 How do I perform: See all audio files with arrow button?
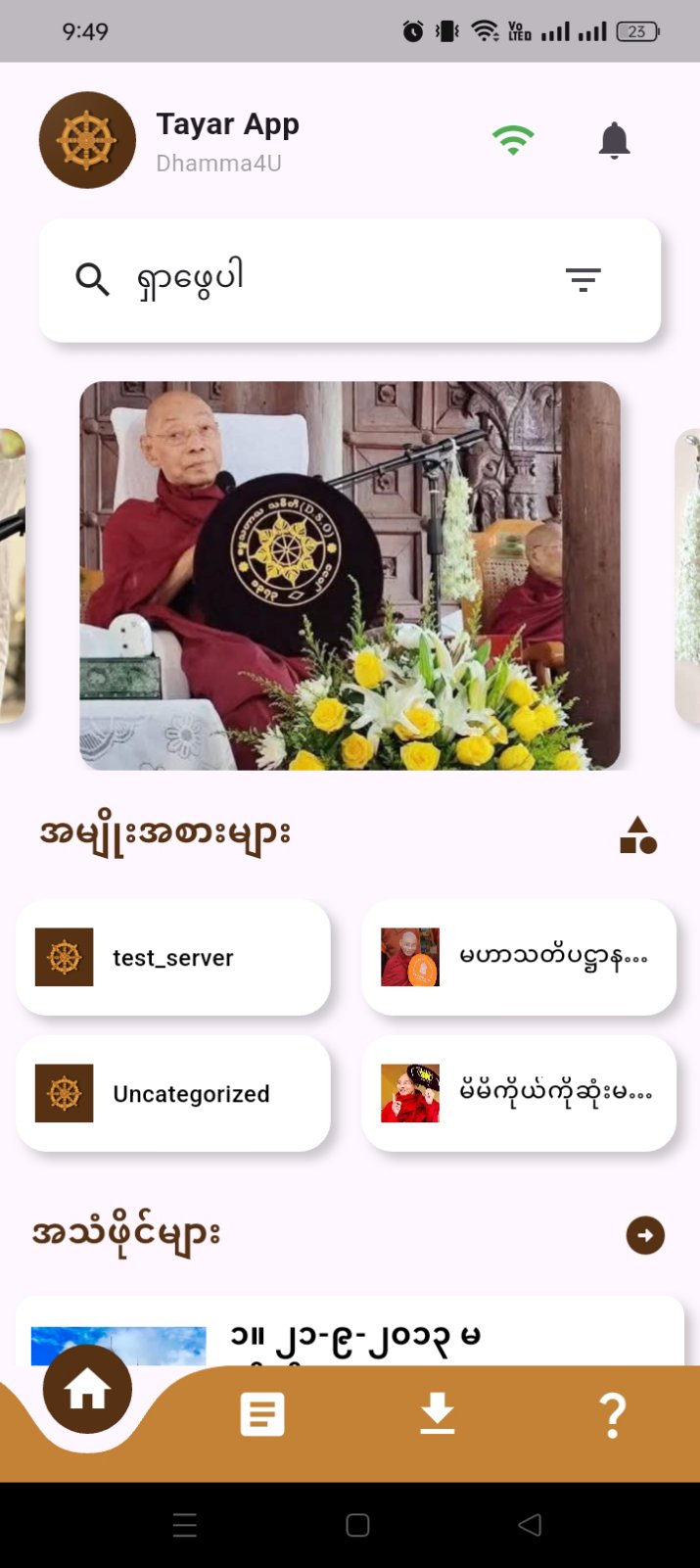point(645,1235)
